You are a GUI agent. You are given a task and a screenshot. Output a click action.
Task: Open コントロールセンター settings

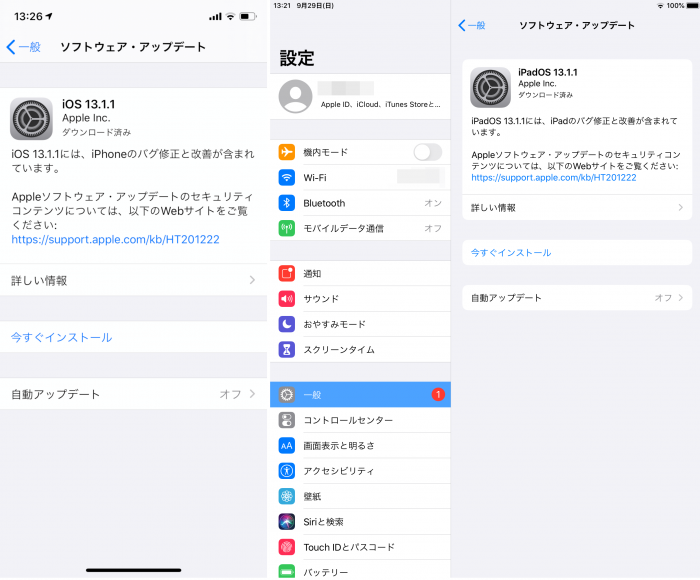tap(359, 420)
